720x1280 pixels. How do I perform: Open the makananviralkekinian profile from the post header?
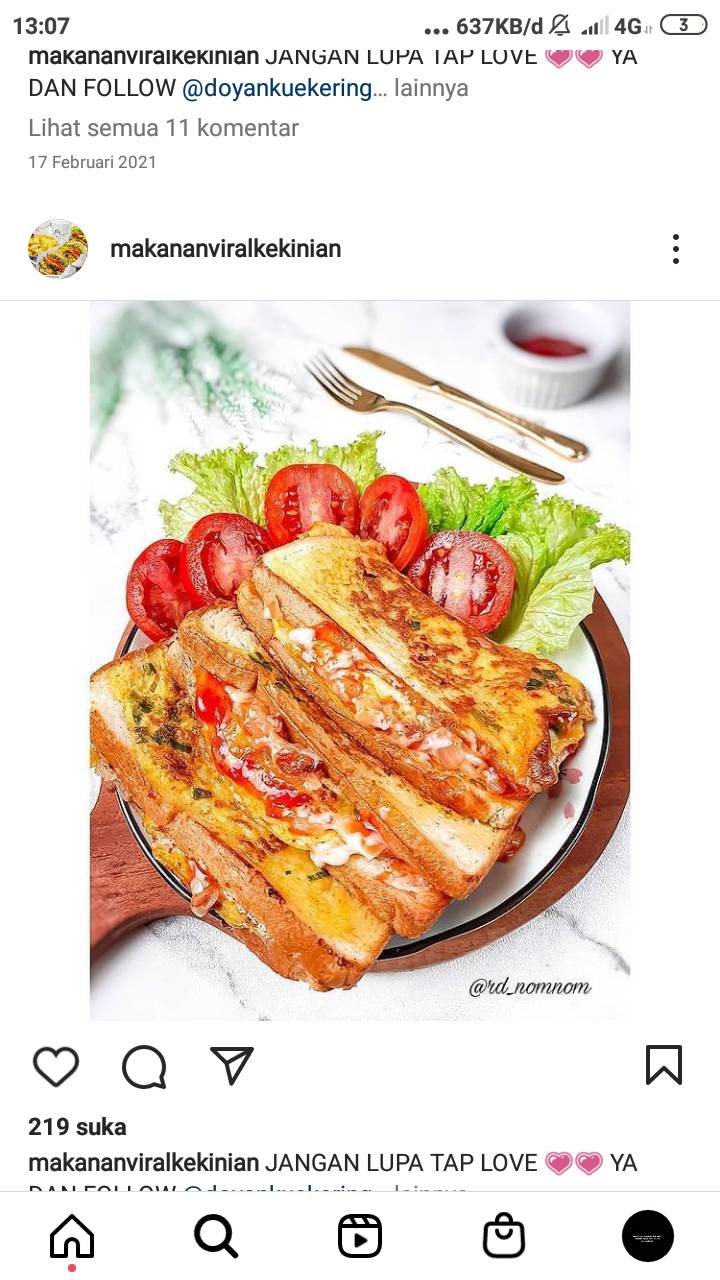pyautogui.click(x=225, y=249)
